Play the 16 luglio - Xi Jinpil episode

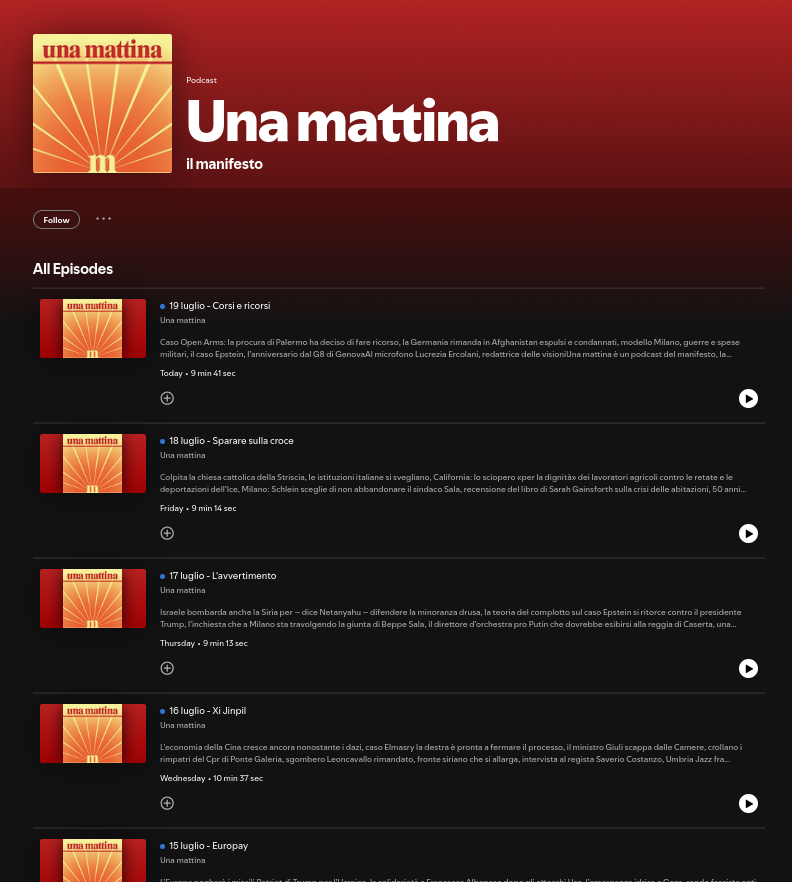tap(748, 803)
